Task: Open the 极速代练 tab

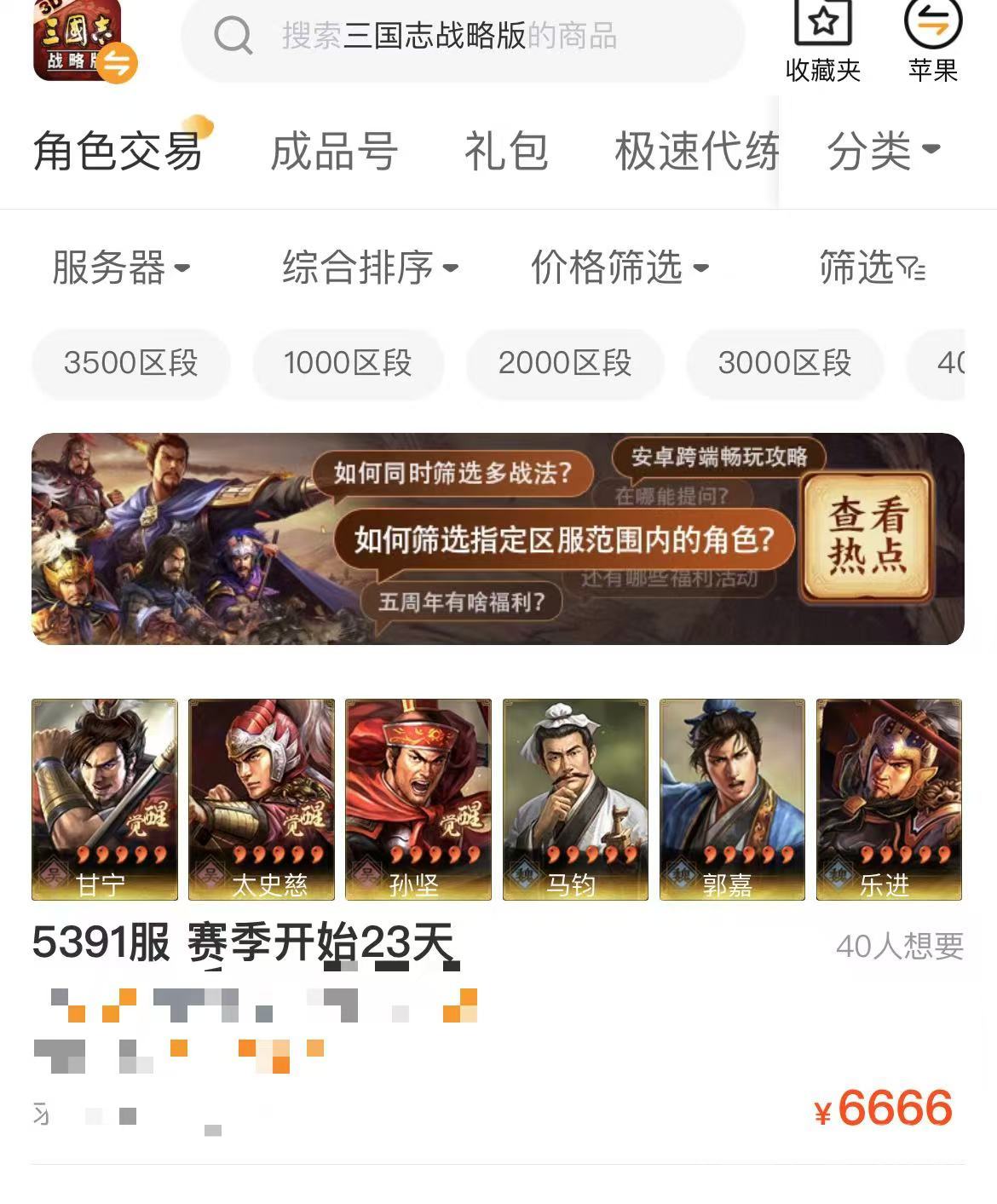Action: (x=695, y=152)
